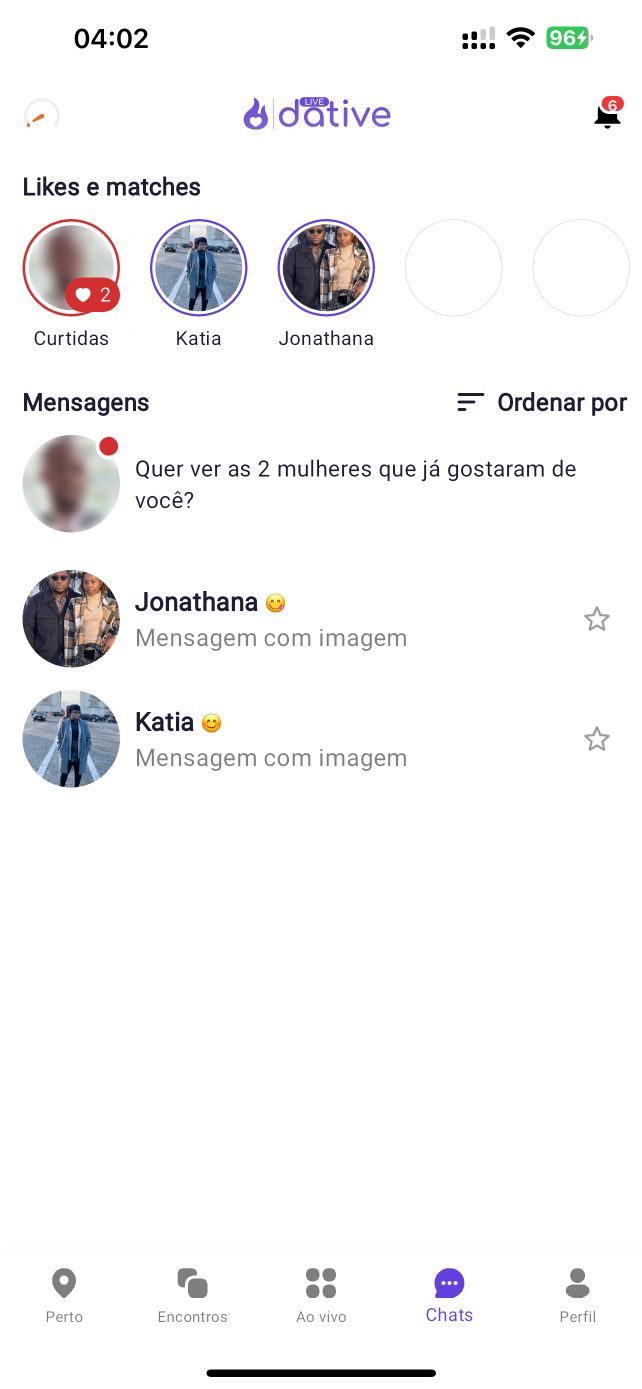Open the notifications bell

(x=607, y=115)
